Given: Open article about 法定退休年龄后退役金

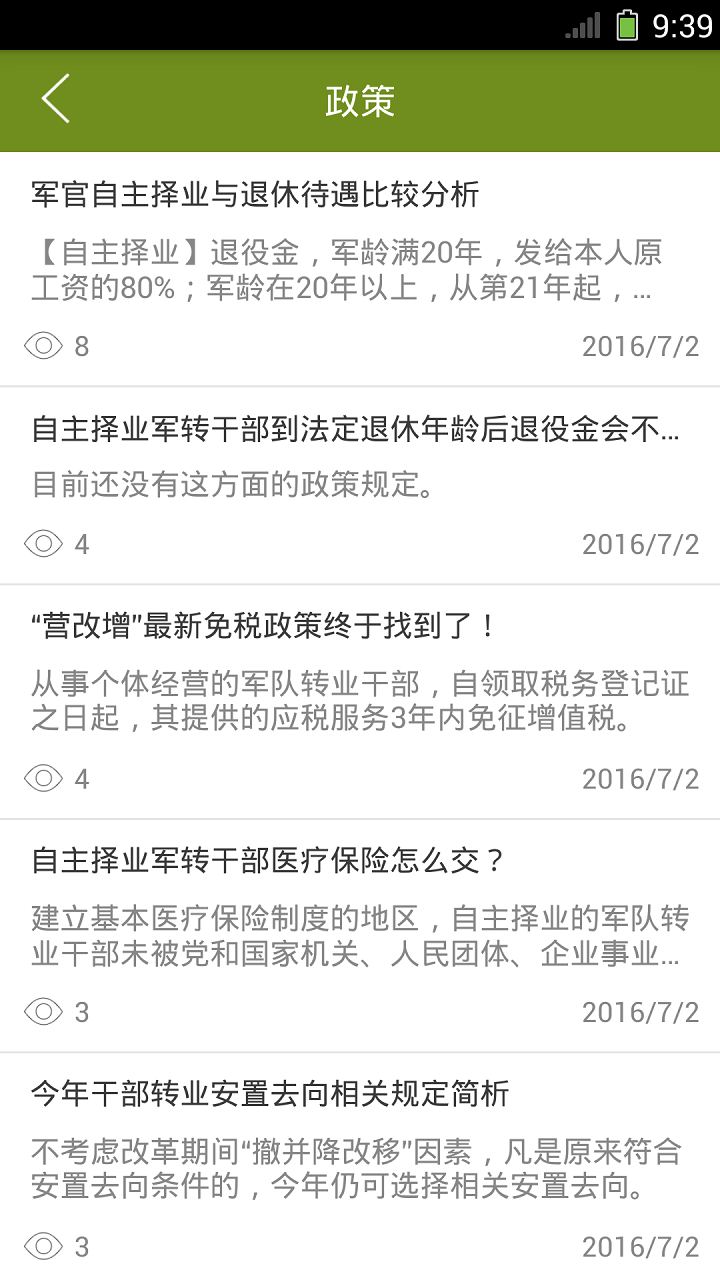Looking at the screenshot, I should (355, 430).
